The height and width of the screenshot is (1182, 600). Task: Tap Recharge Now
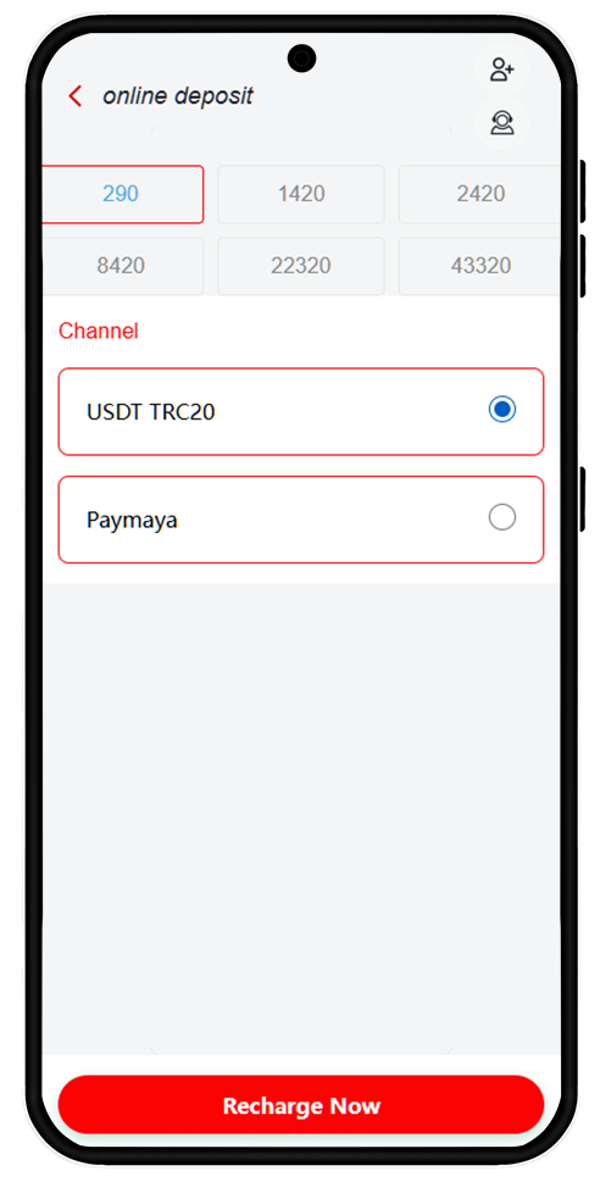click(x=301, y=1106)
